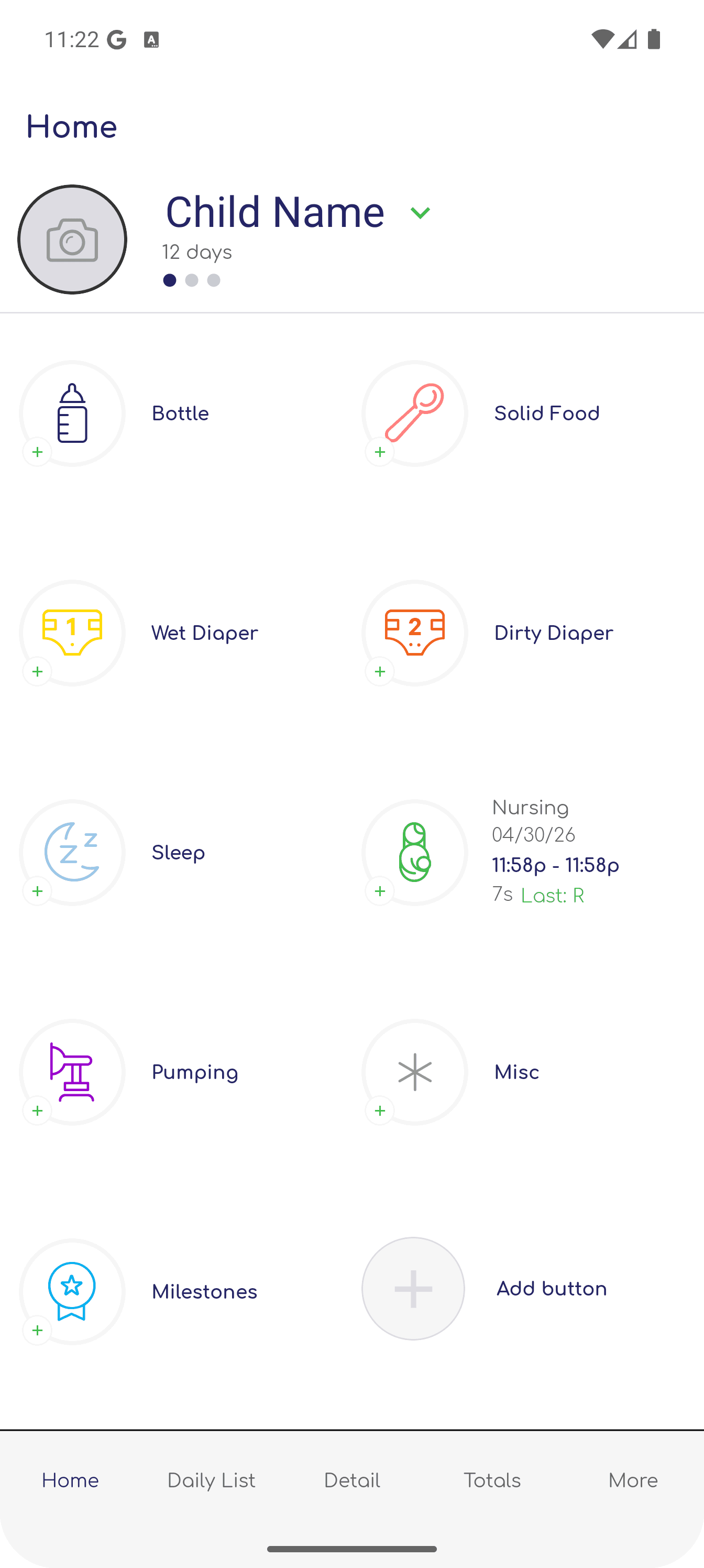
Task: Tap Add button to customize
Action: (x=413, y=1289)
